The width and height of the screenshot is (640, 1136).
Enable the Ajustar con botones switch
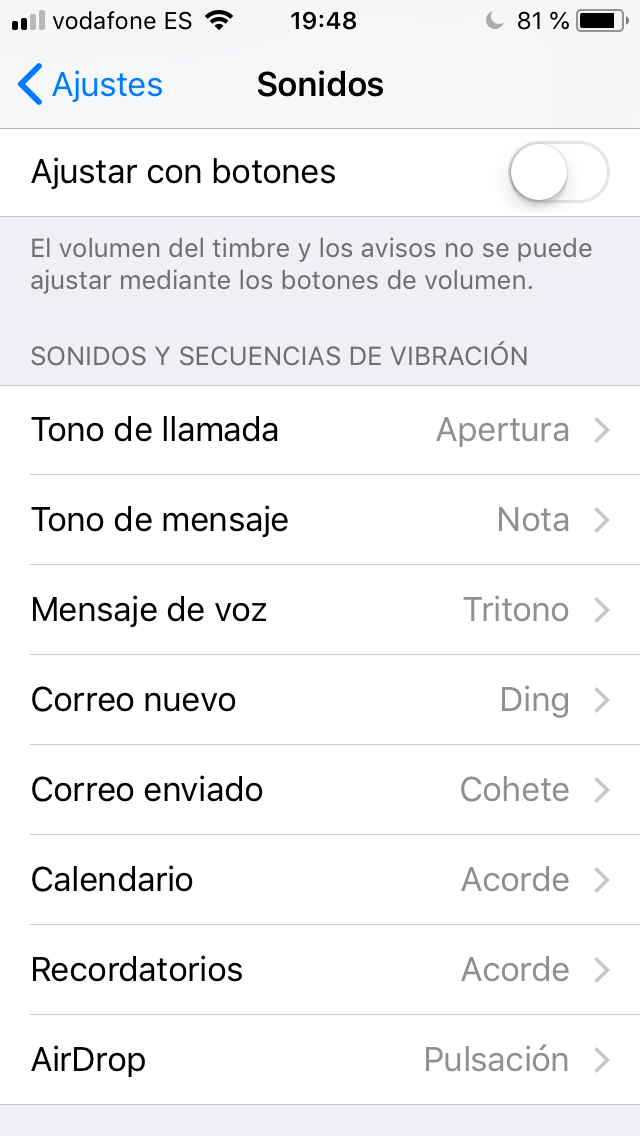coord(558,172)
